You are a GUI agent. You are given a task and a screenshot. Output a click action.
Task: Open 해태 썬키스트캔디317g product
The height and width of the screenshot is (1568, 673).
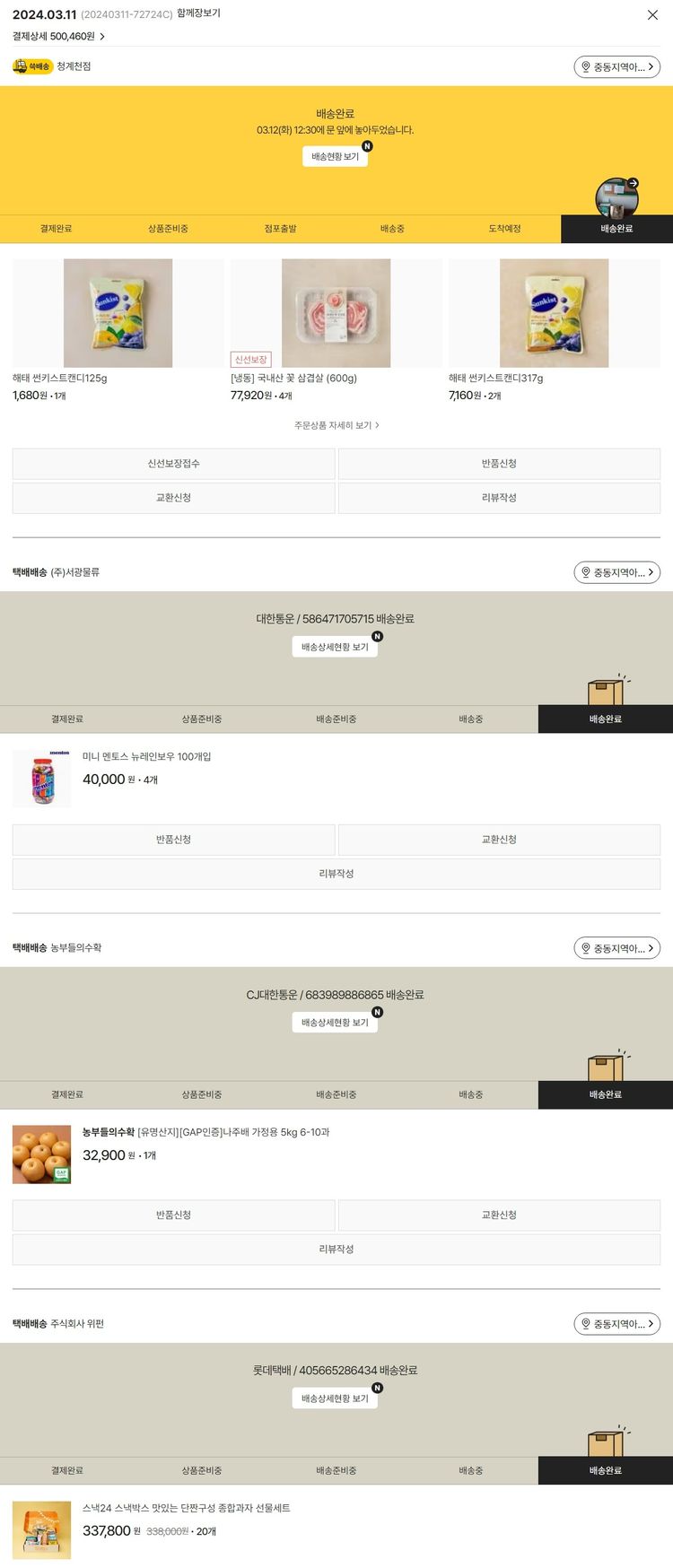click(x=554, y=313)
